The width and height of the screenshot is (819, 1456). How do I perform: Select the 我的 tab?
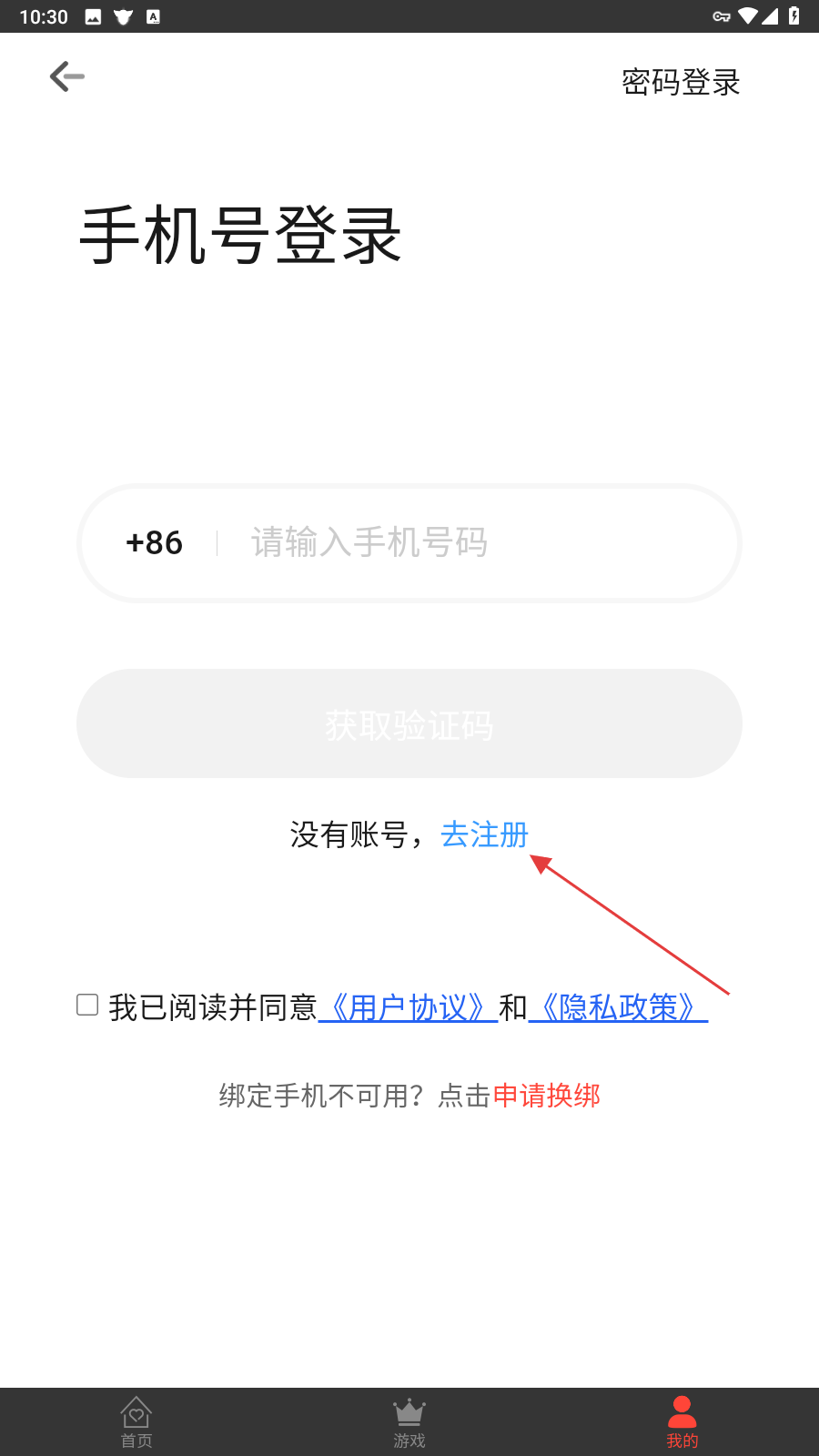[x=682, y=1422]
